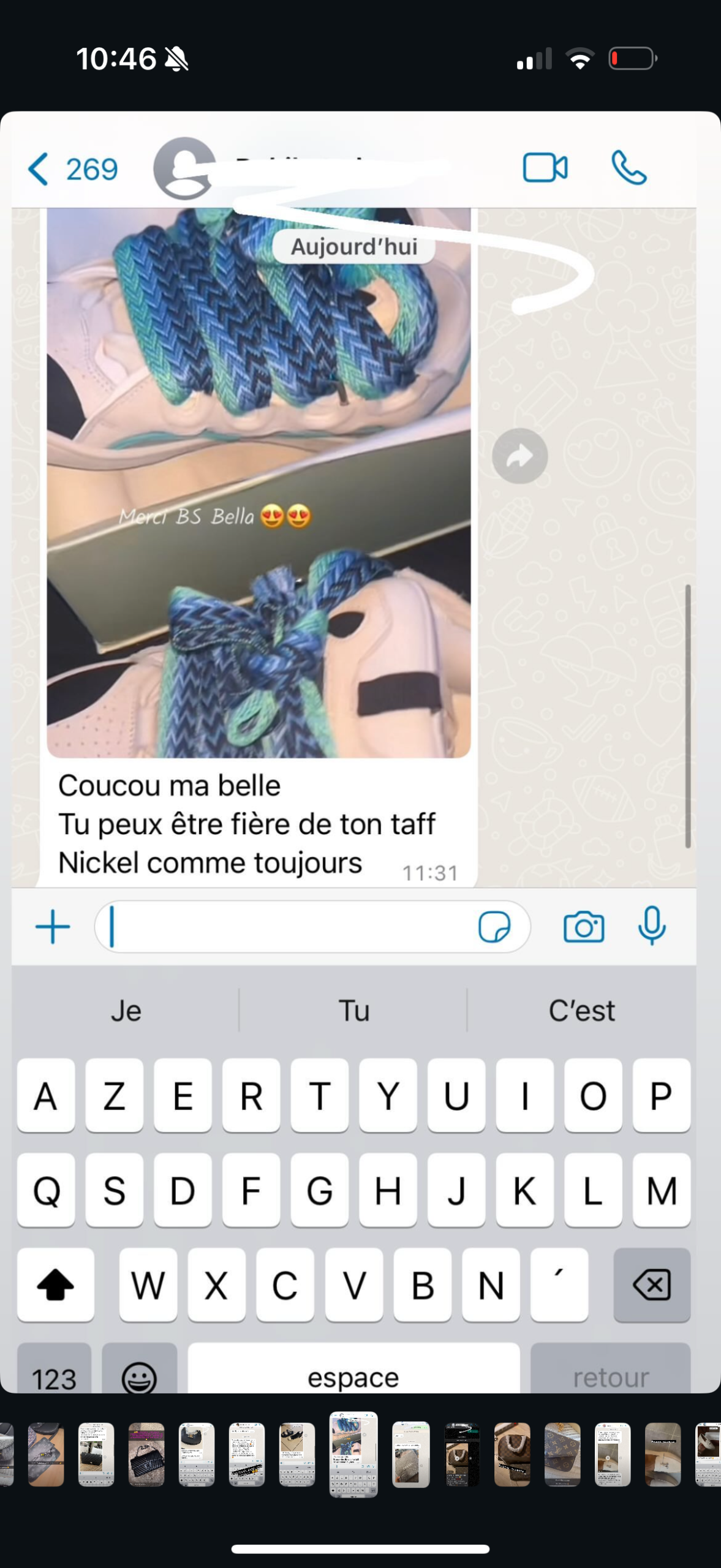721x1568 pixels.
Task: Select the white loafer close-up photo
Action: (663, 1454)
